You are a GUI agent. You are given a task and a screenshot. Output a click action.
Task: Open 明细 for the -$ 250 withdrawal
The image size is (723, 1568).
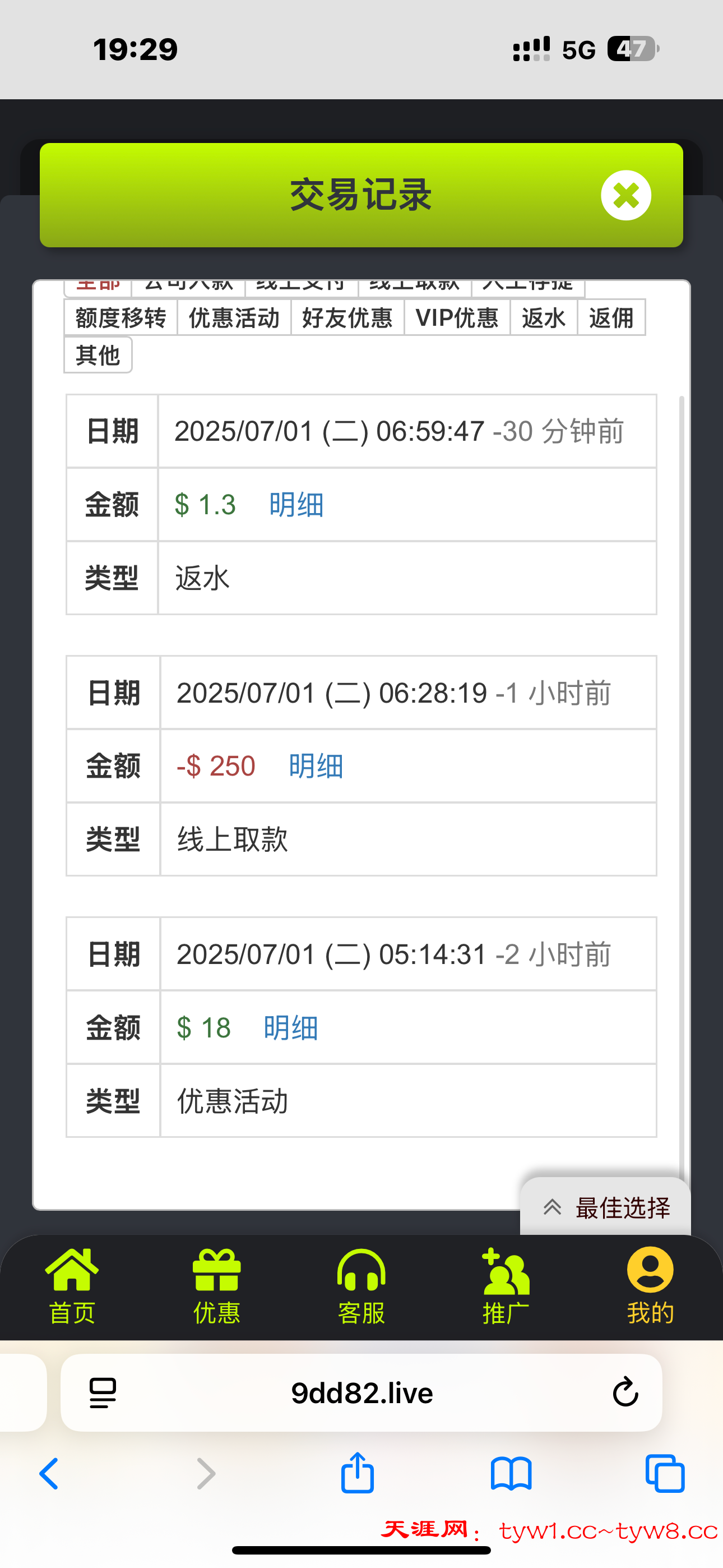click(x=316, y=765)
